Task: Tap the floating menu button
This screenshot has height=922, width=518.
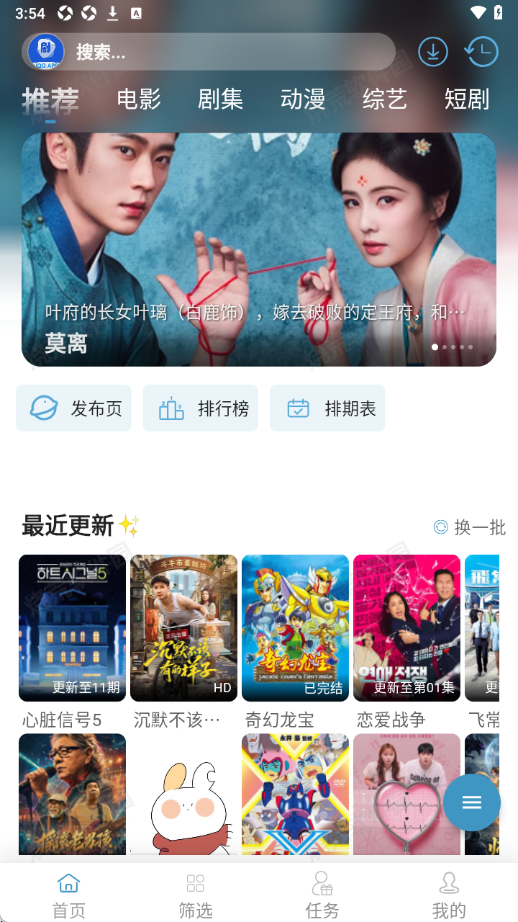Action: (472, 802)
